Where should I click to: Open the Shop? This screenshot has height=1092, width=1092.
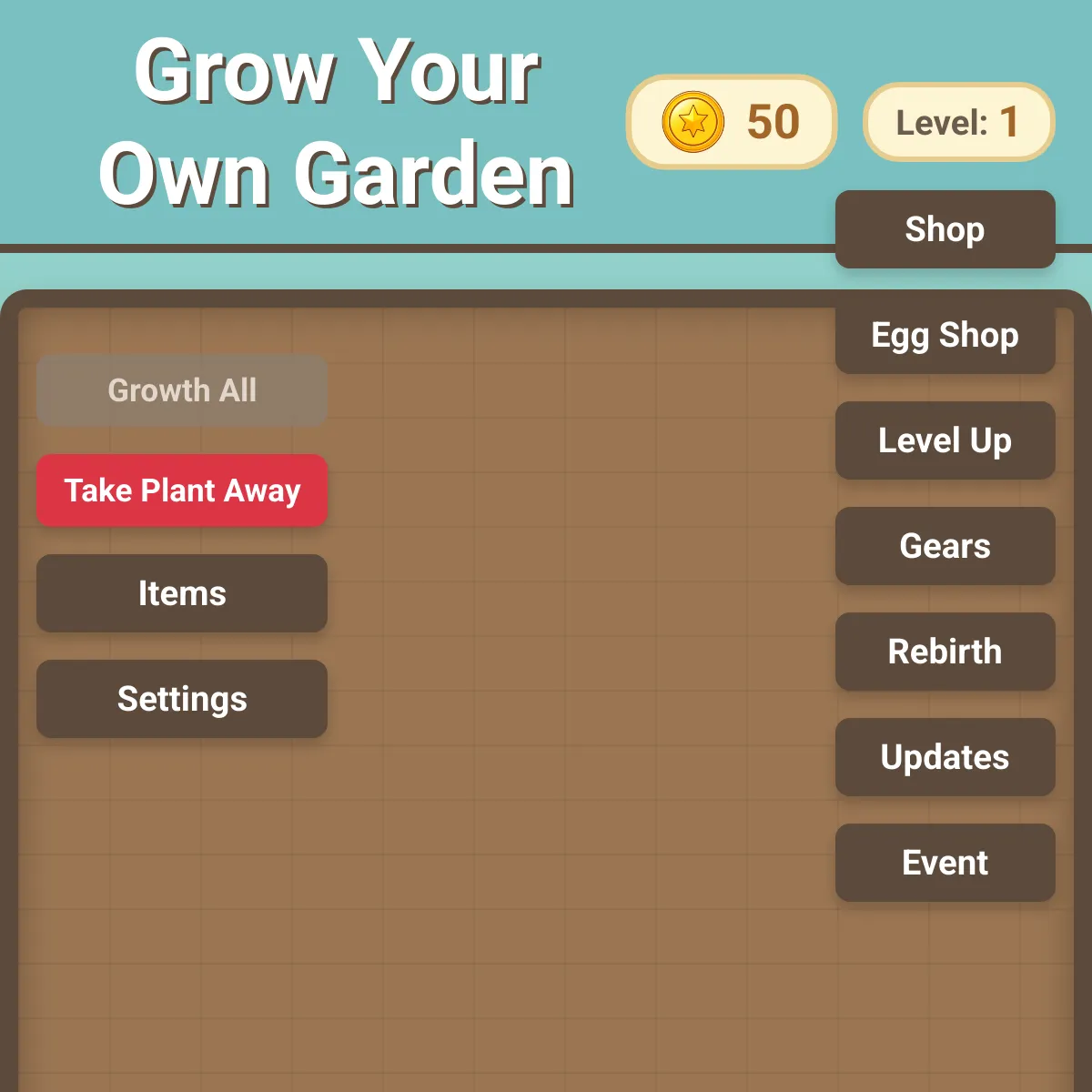945,229
